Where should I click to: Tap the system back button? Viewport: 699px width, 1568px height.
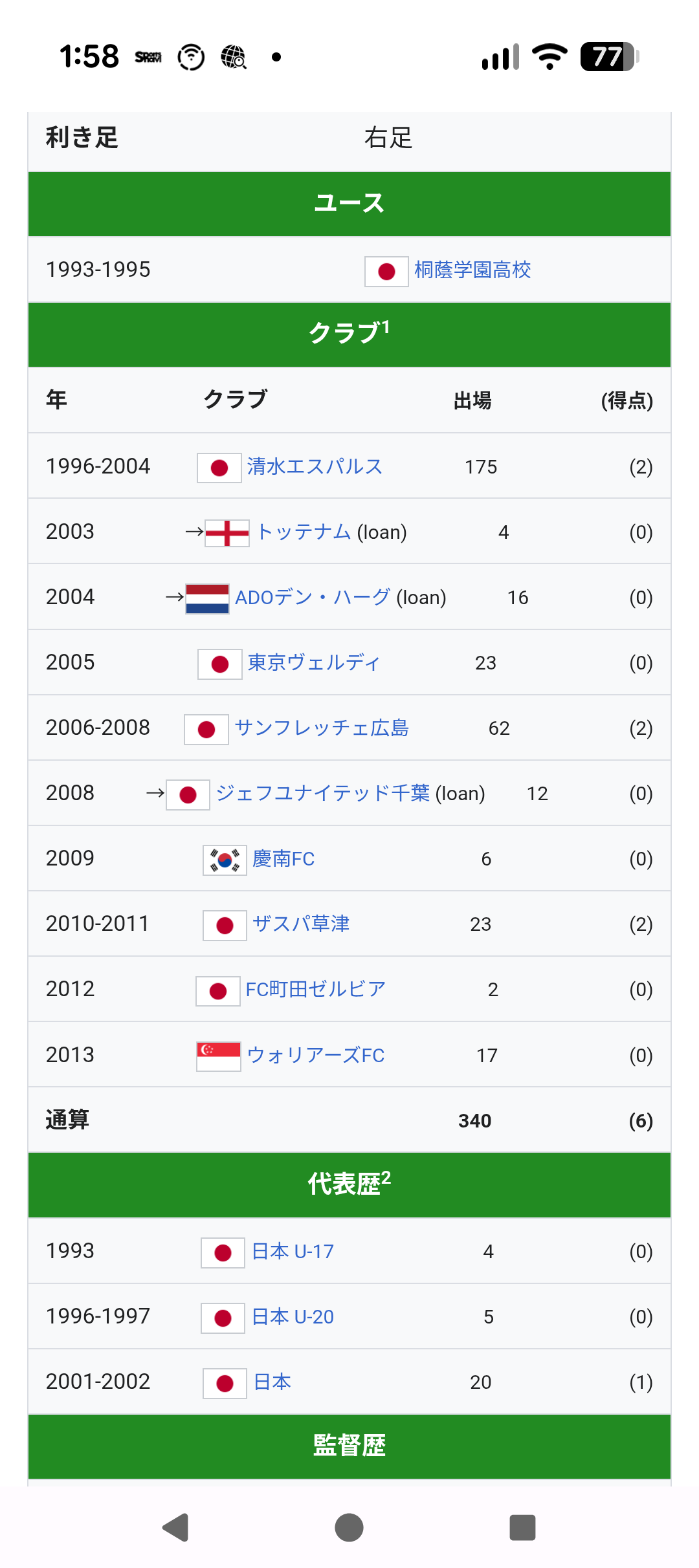point(175,1528)
